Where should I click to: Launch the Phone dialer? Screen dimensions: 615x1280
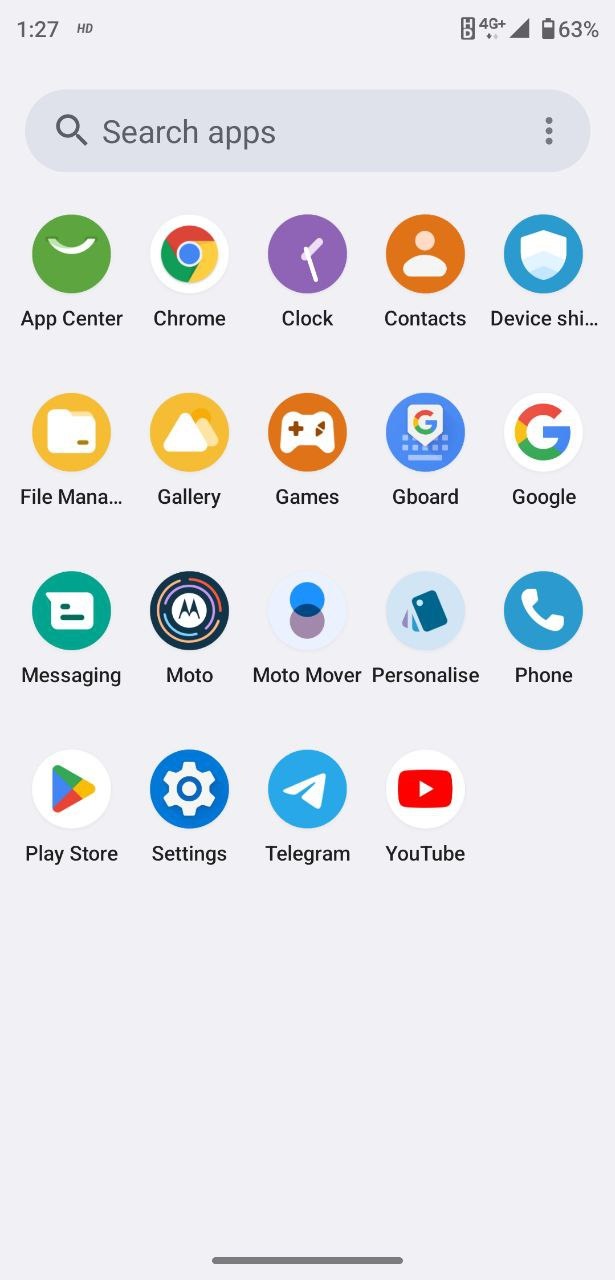543,610
